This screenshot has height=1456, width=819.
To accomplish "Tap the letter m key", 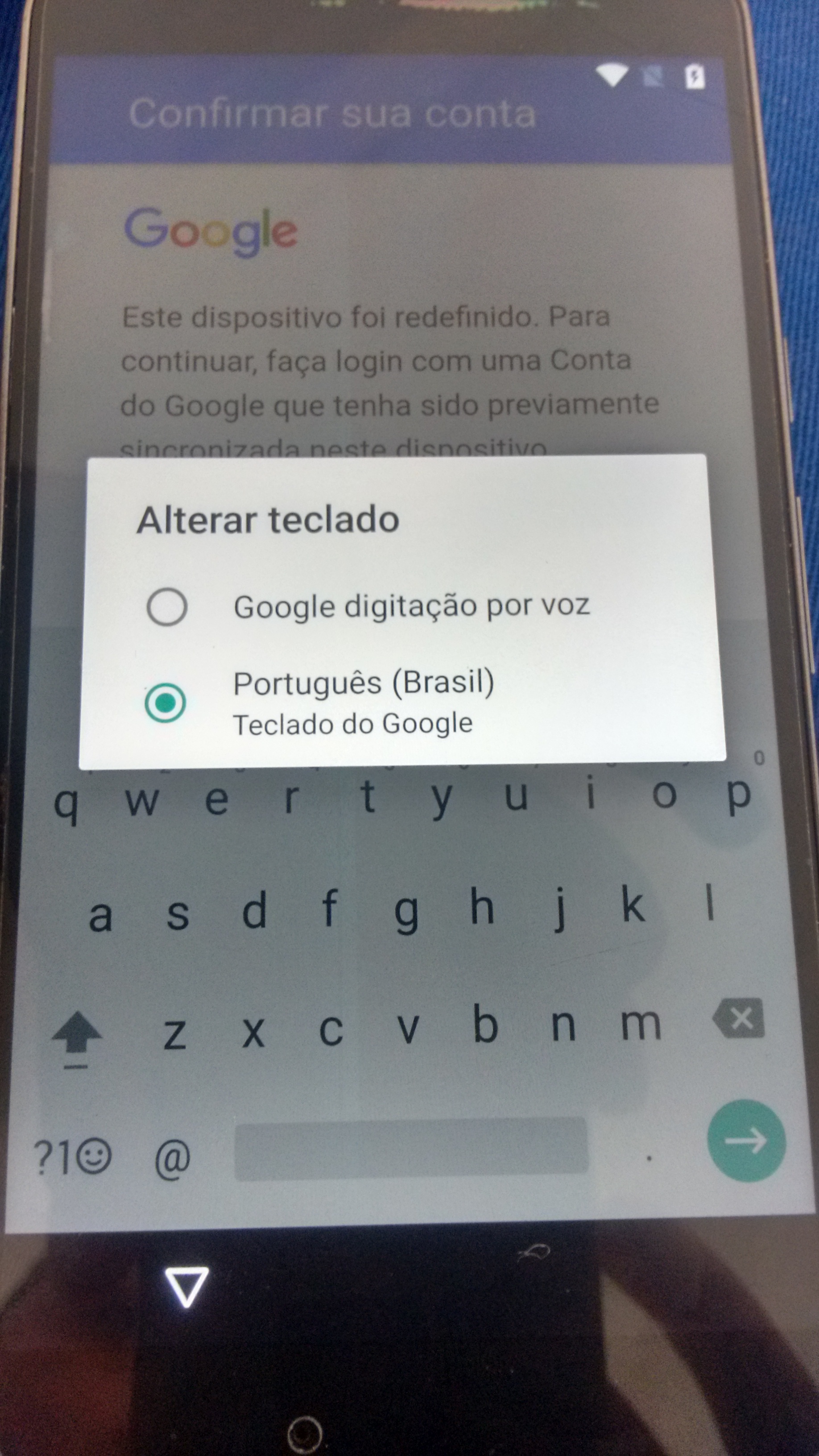I will 641,1024.
